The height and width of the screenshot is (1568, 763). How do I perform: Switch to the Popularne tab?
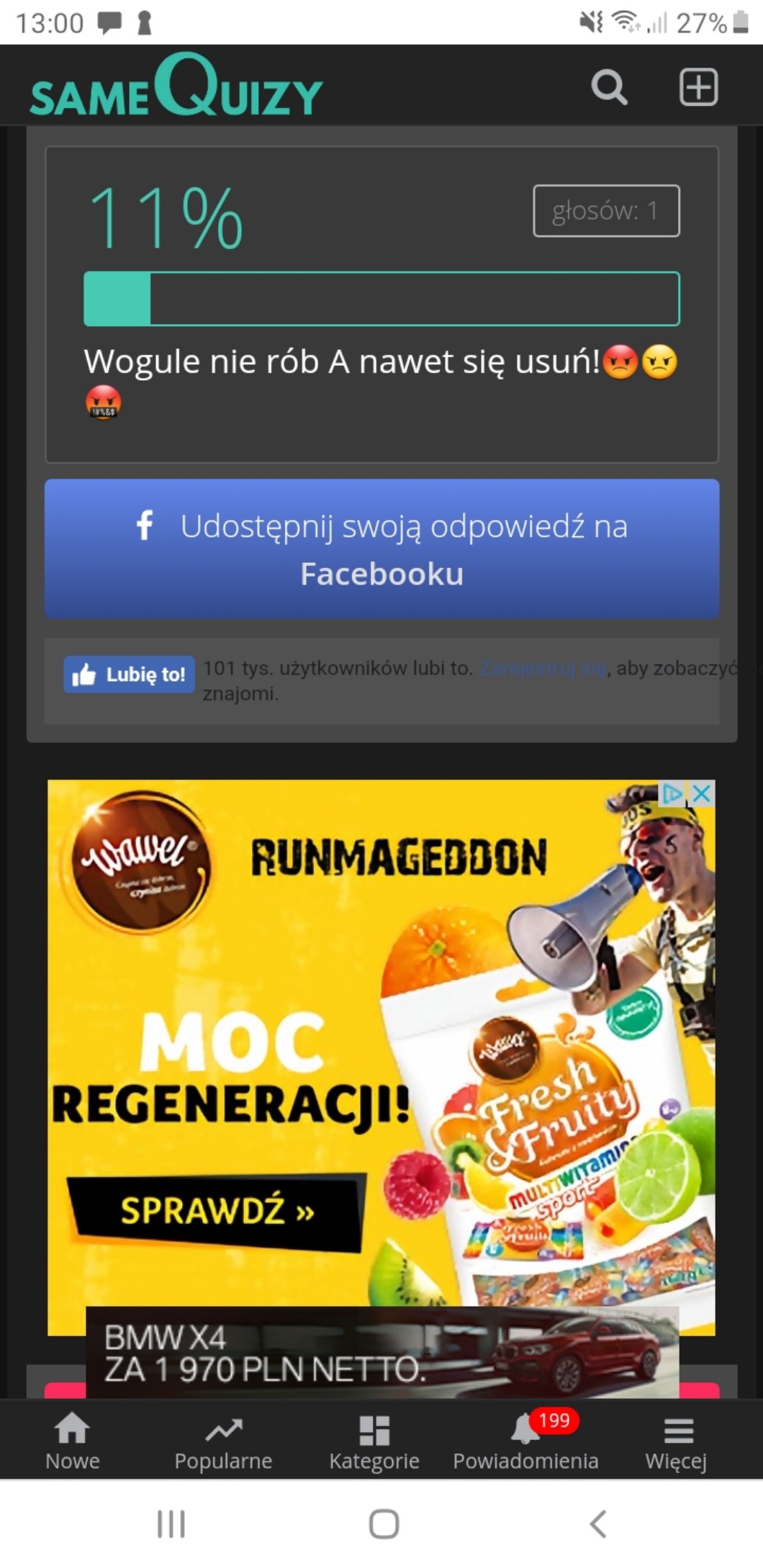tap(223, 1441)
